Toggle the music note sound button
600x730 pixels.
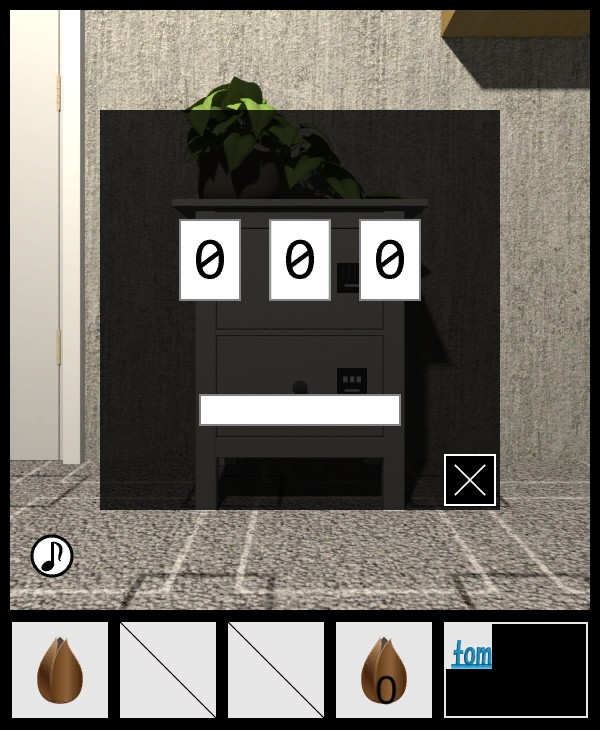(x=52, y=556)
